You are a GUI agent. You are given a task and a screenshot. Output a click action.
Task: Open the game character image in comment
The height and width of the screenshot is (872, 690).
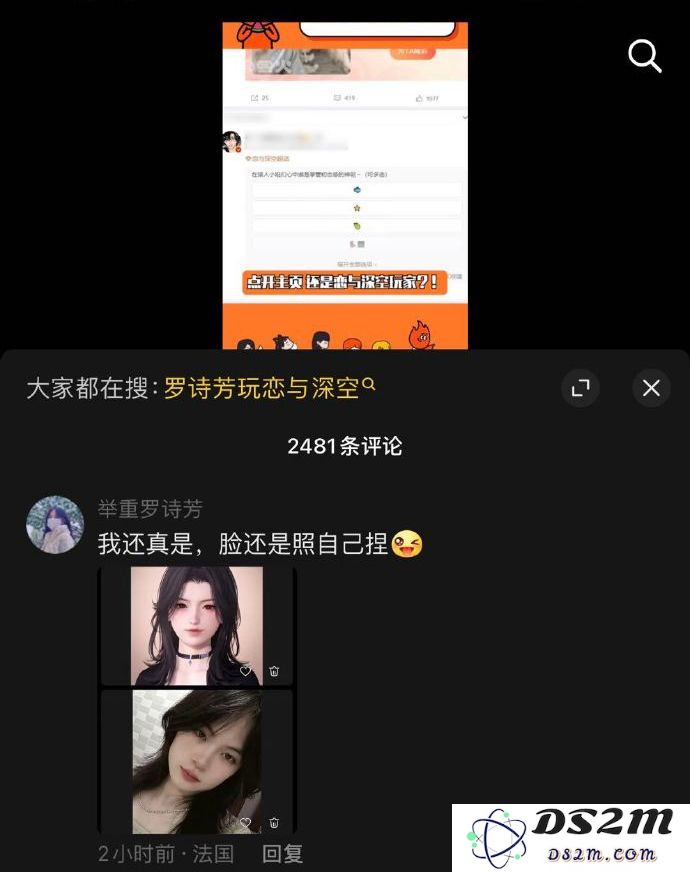click(x=197, y=625)
